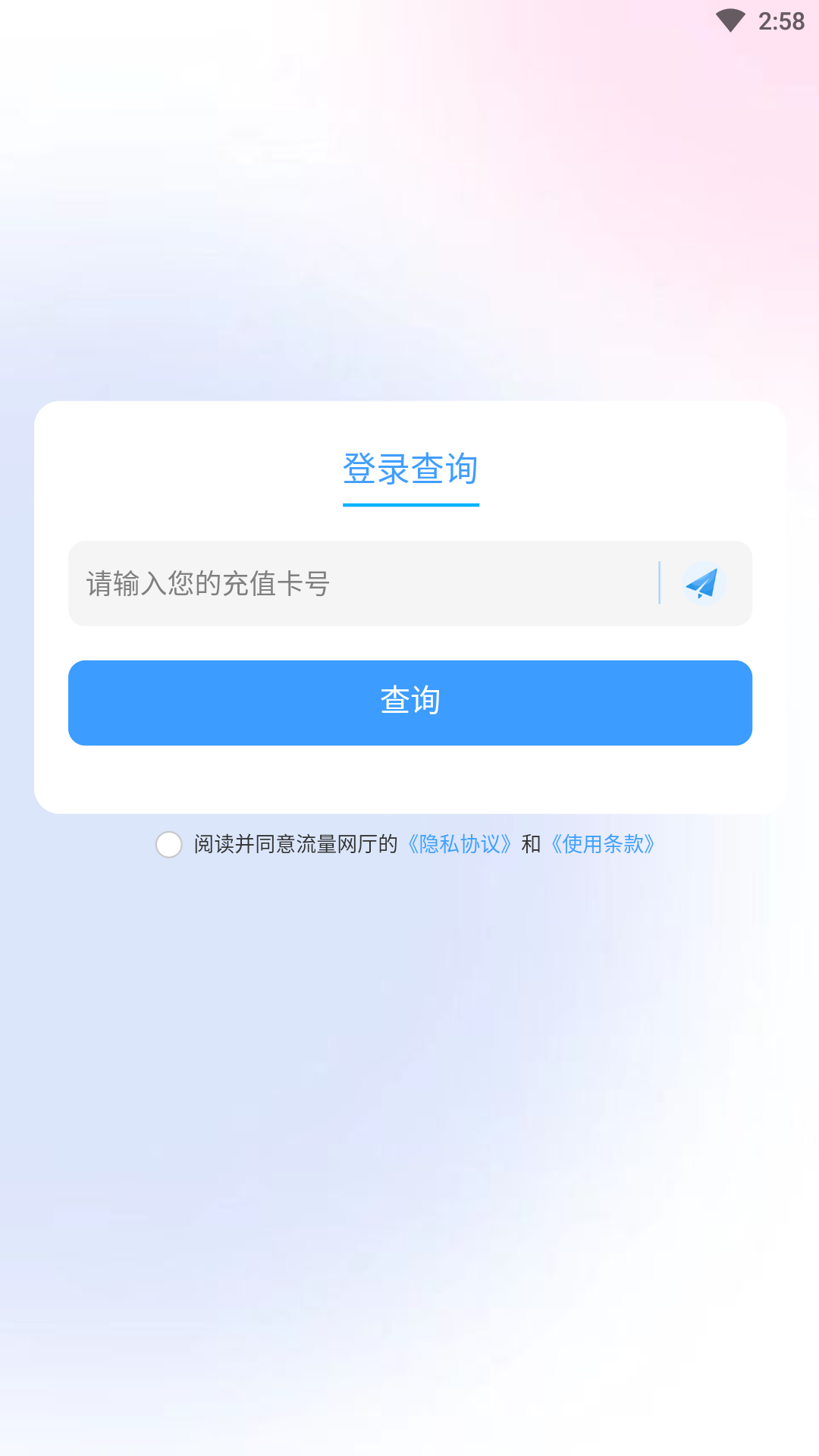Tap the recharge card number input field

[364, 583]
